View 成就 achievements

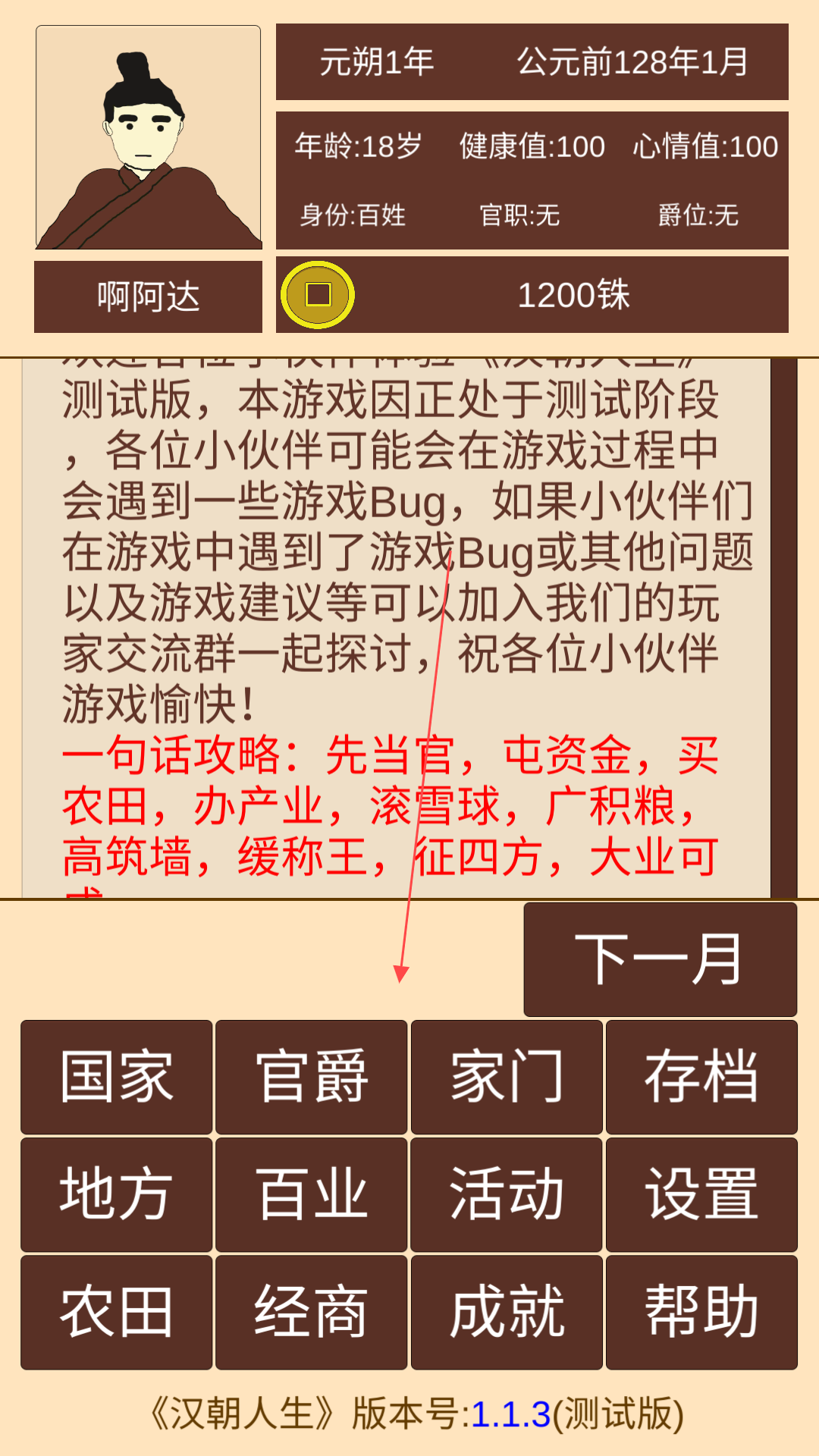click(507, 1312)
